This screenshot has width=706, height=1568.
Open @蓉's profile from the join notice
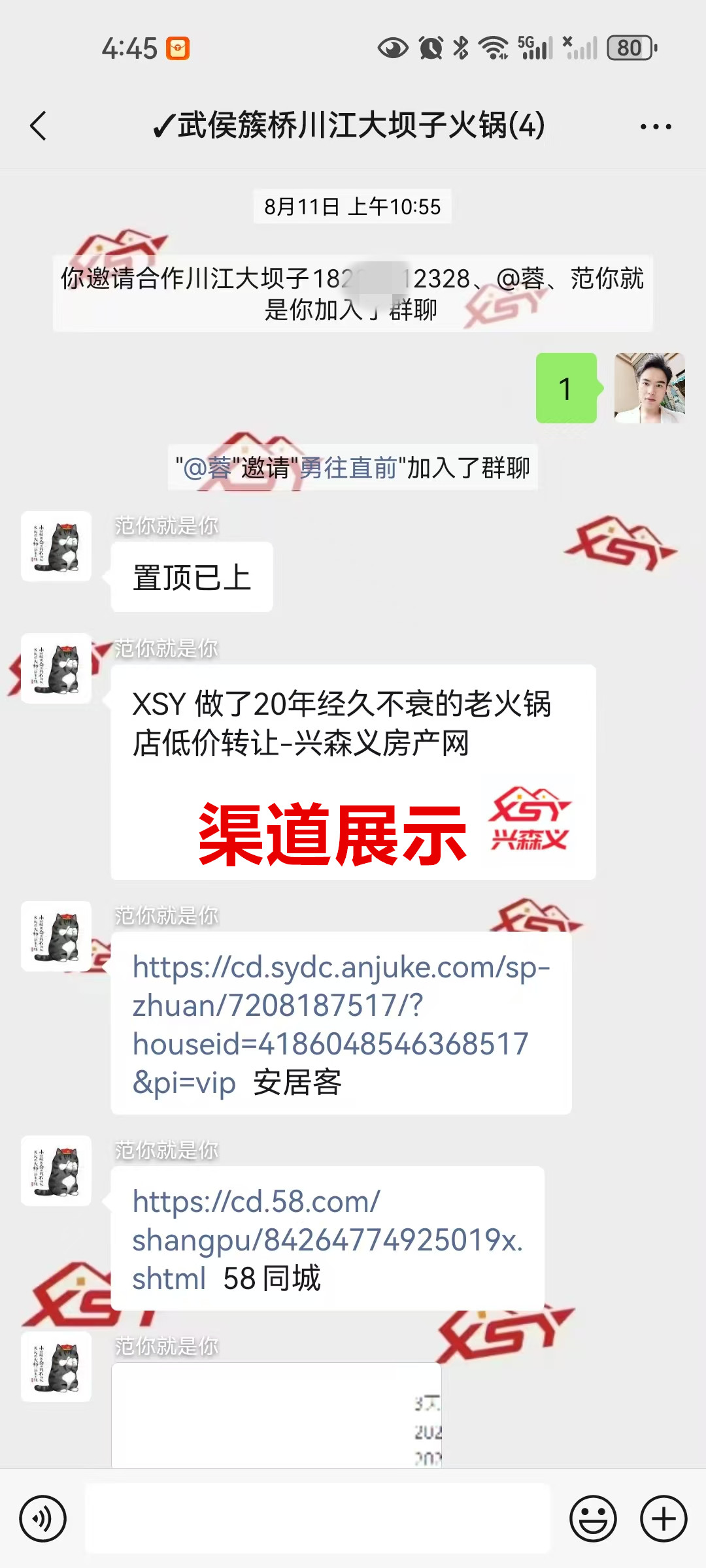[x=207, y=468]
